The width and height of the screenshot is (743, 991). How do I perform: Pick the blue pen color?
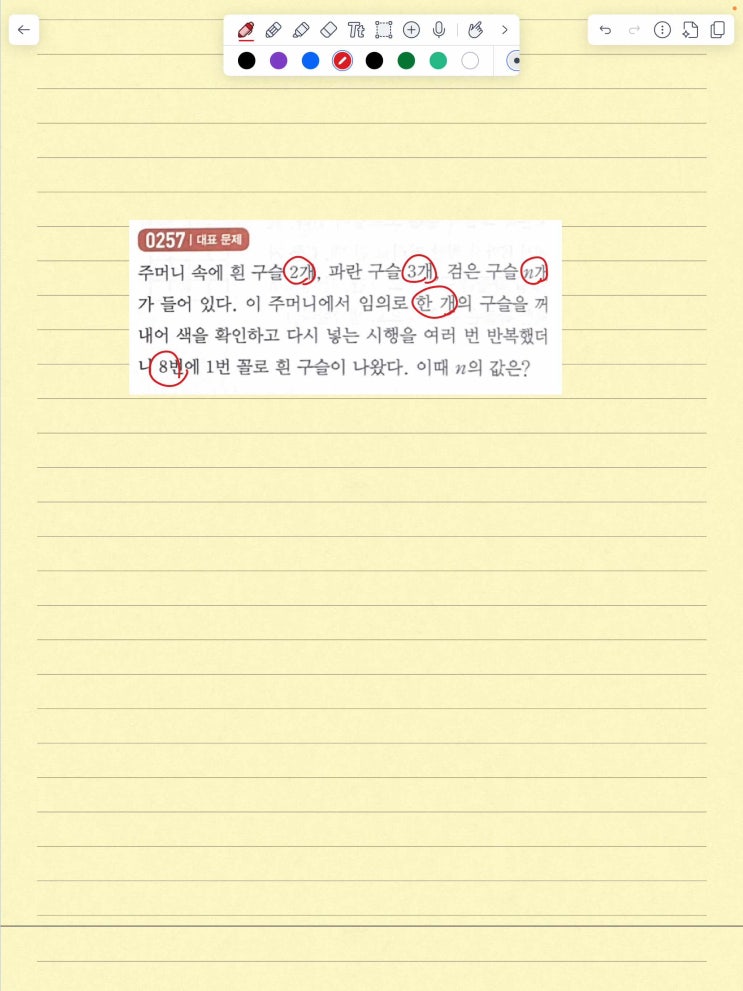pos(310,61)
